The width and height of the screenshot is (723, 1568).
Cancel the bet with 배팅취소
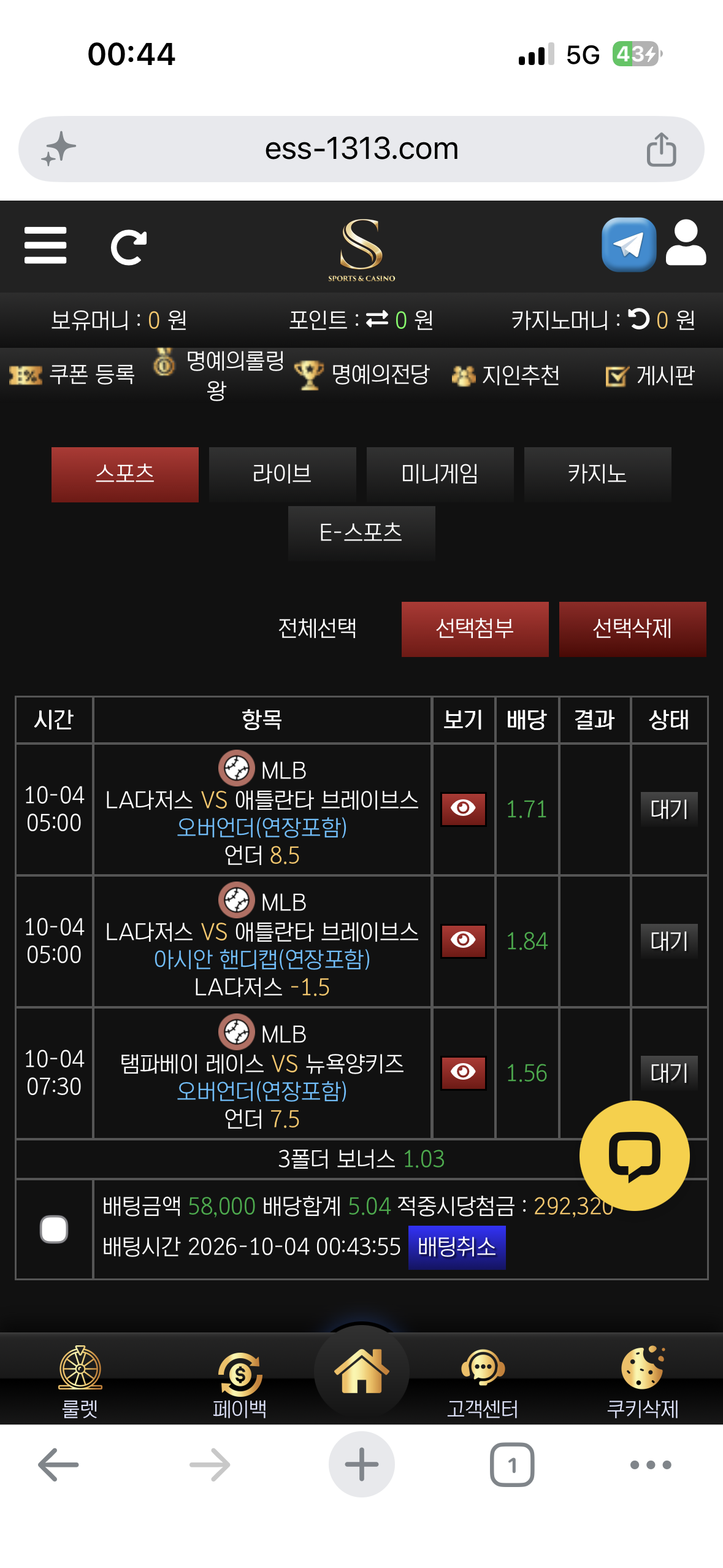[457, 1247]
